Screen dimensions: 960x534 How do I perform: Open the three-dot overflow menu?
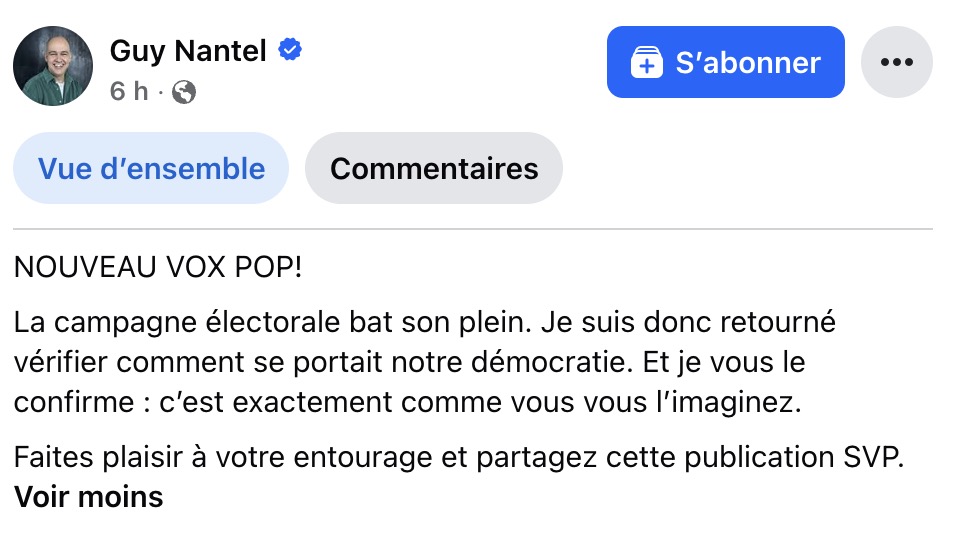pyautogui.click(x=896, y=62)
